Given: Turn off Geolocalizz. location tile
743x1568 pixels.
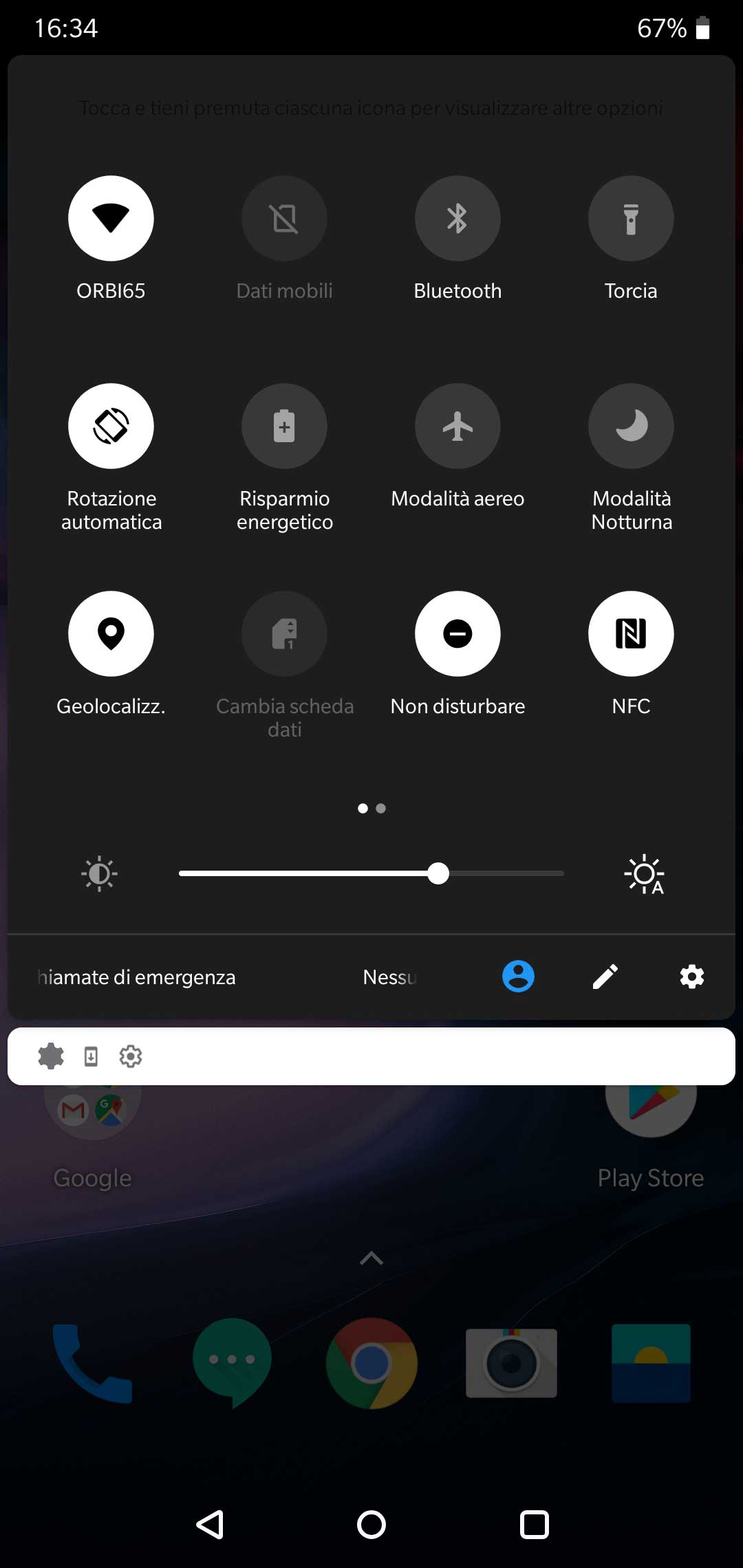Looking at the screenshot, I should [111, 634].
